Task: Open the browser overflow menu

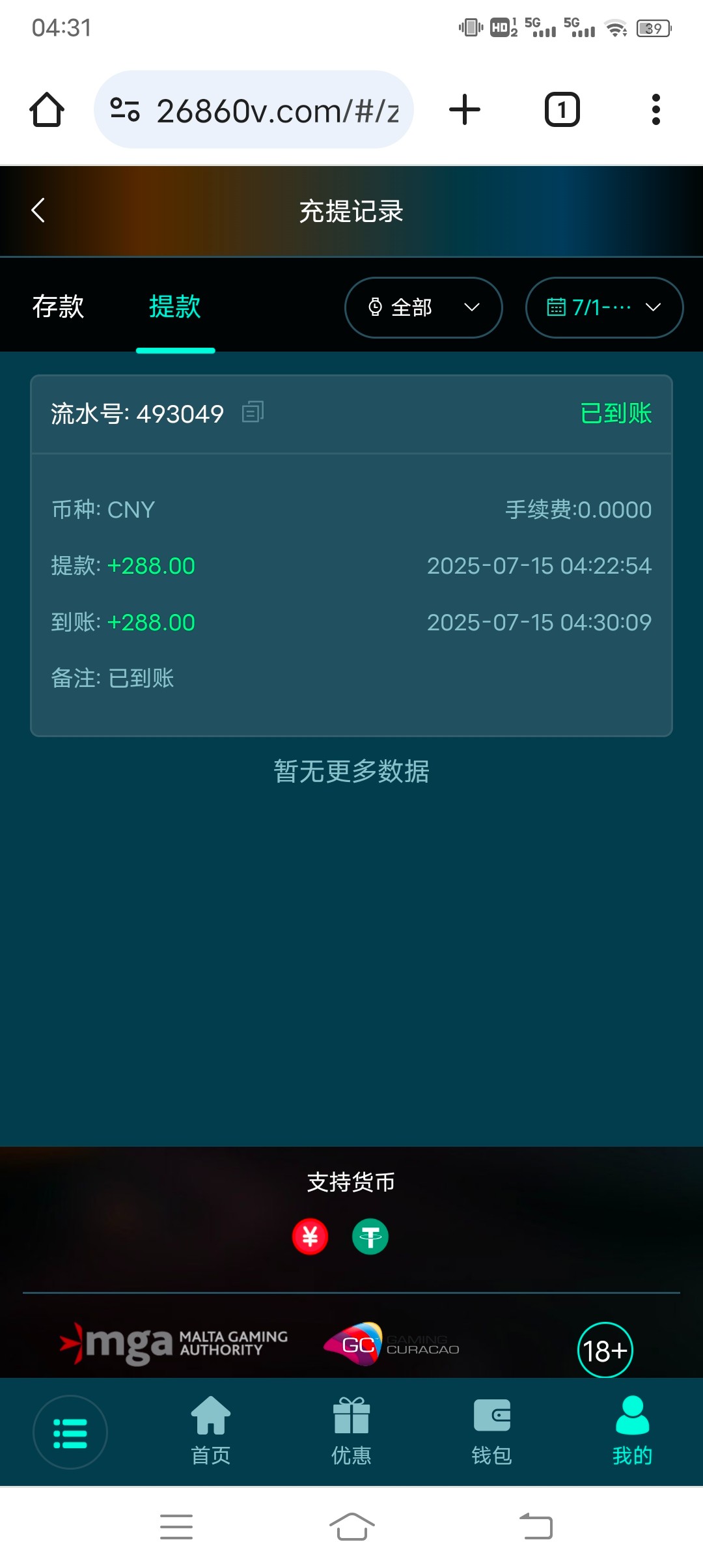Action: [x=655, y=109]
